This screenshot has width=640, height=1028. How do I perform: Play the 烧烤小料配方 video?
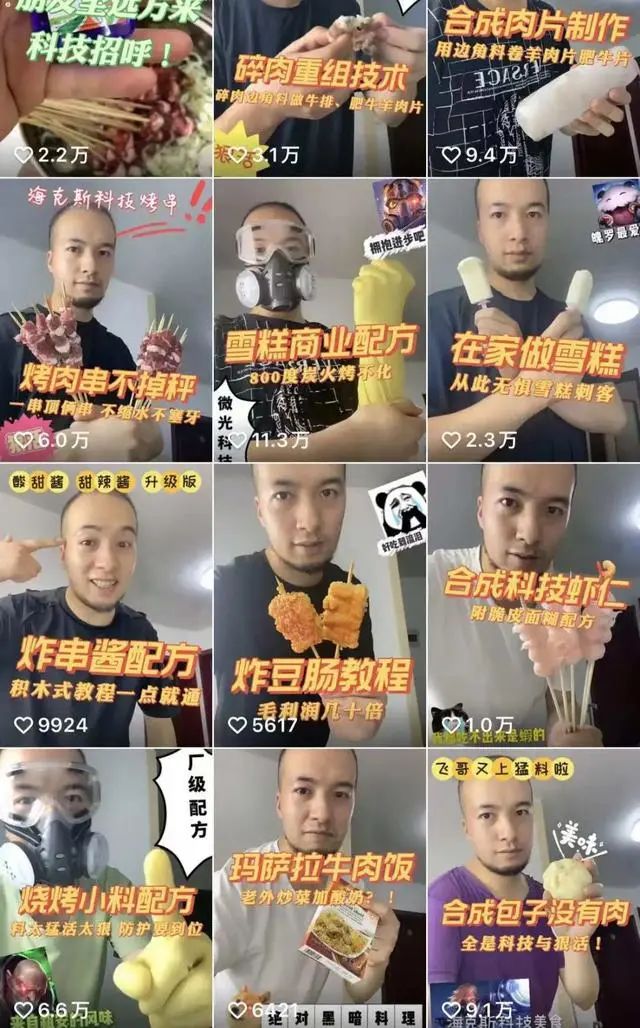point(106,888)
